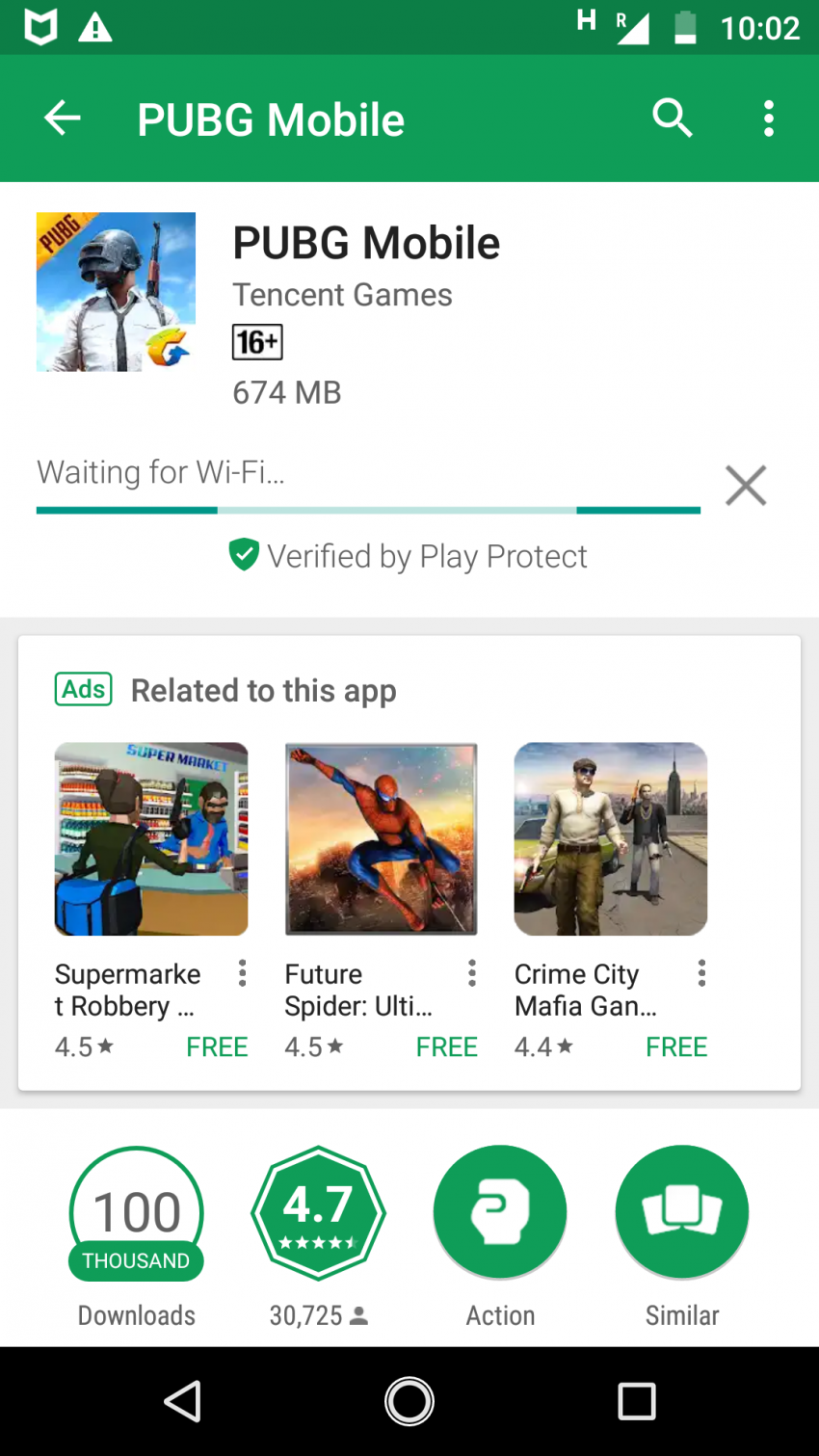Open search in the Play Store
The height and width of the screenshot is (1456, 819).
[672, 119]
